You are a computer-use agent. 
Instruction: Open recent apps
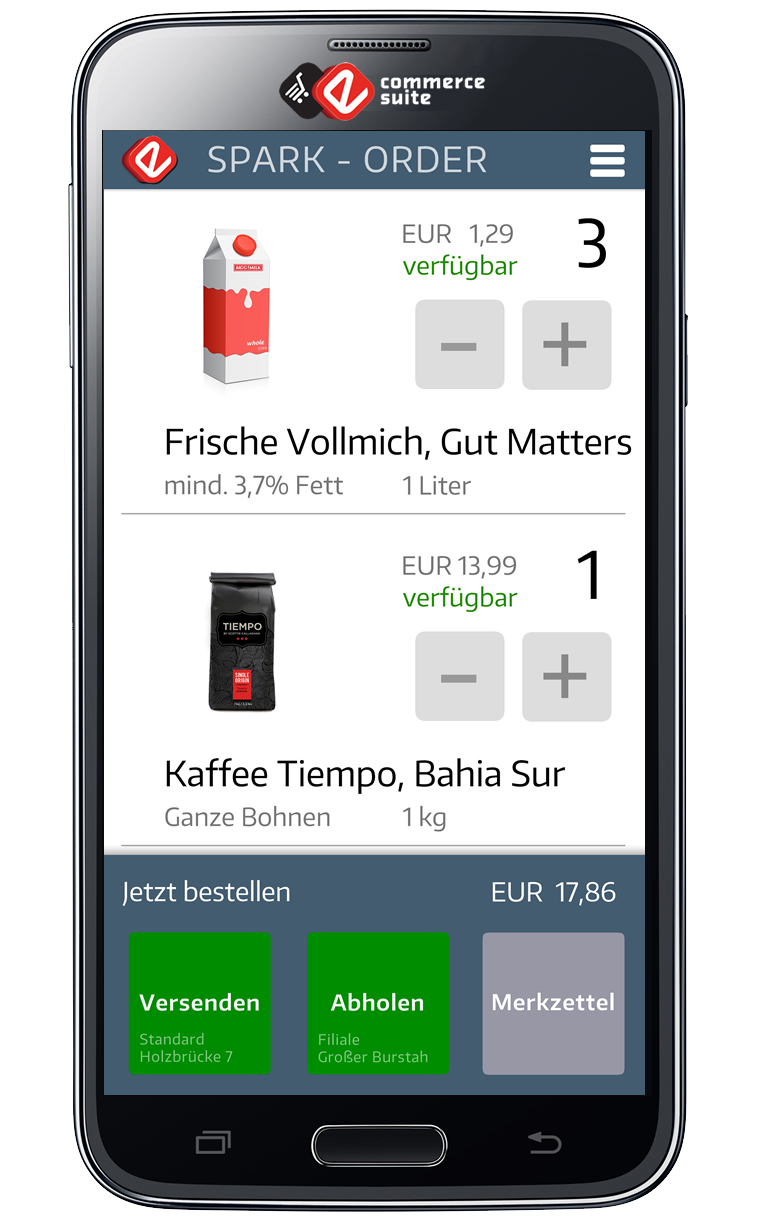tap(213, 1142)
